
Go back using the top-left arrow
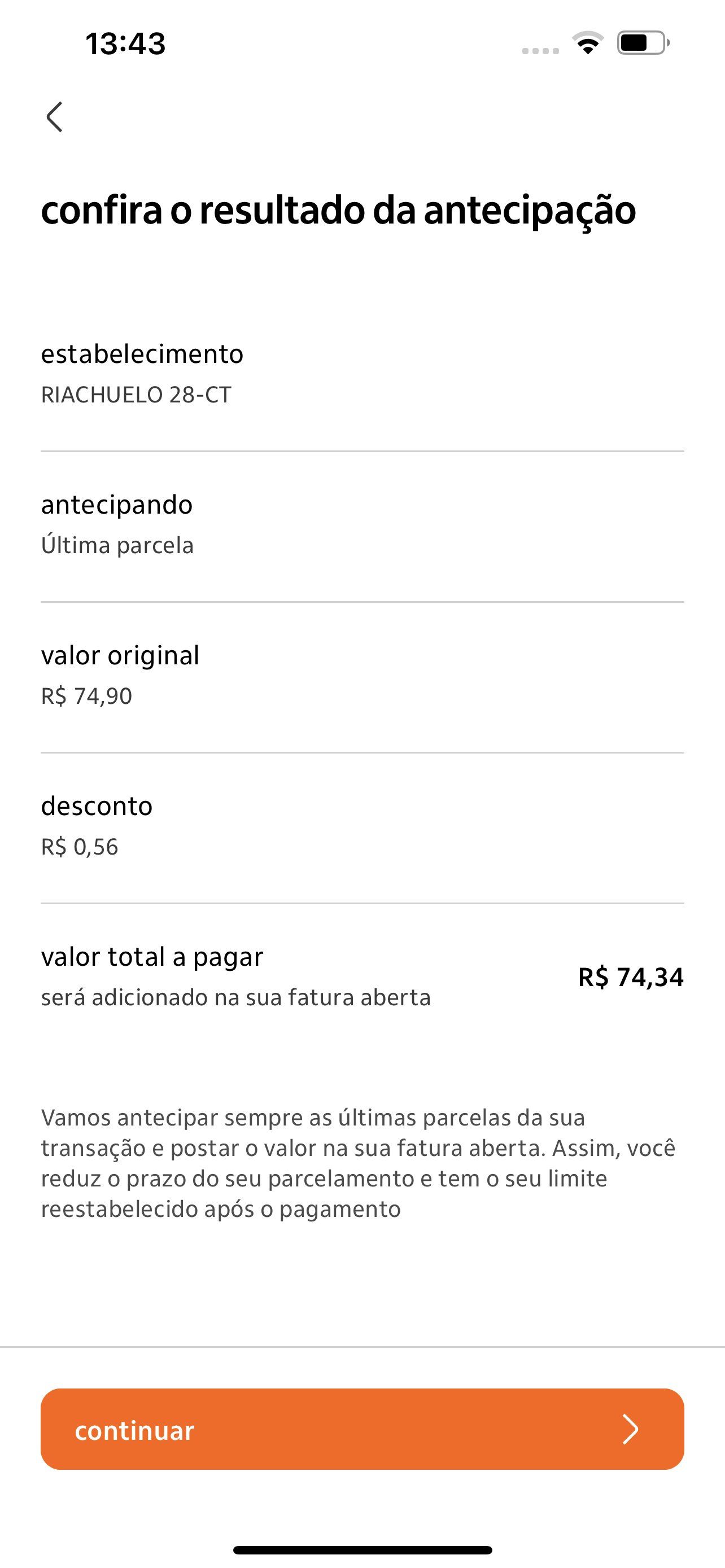pos(55,117)
